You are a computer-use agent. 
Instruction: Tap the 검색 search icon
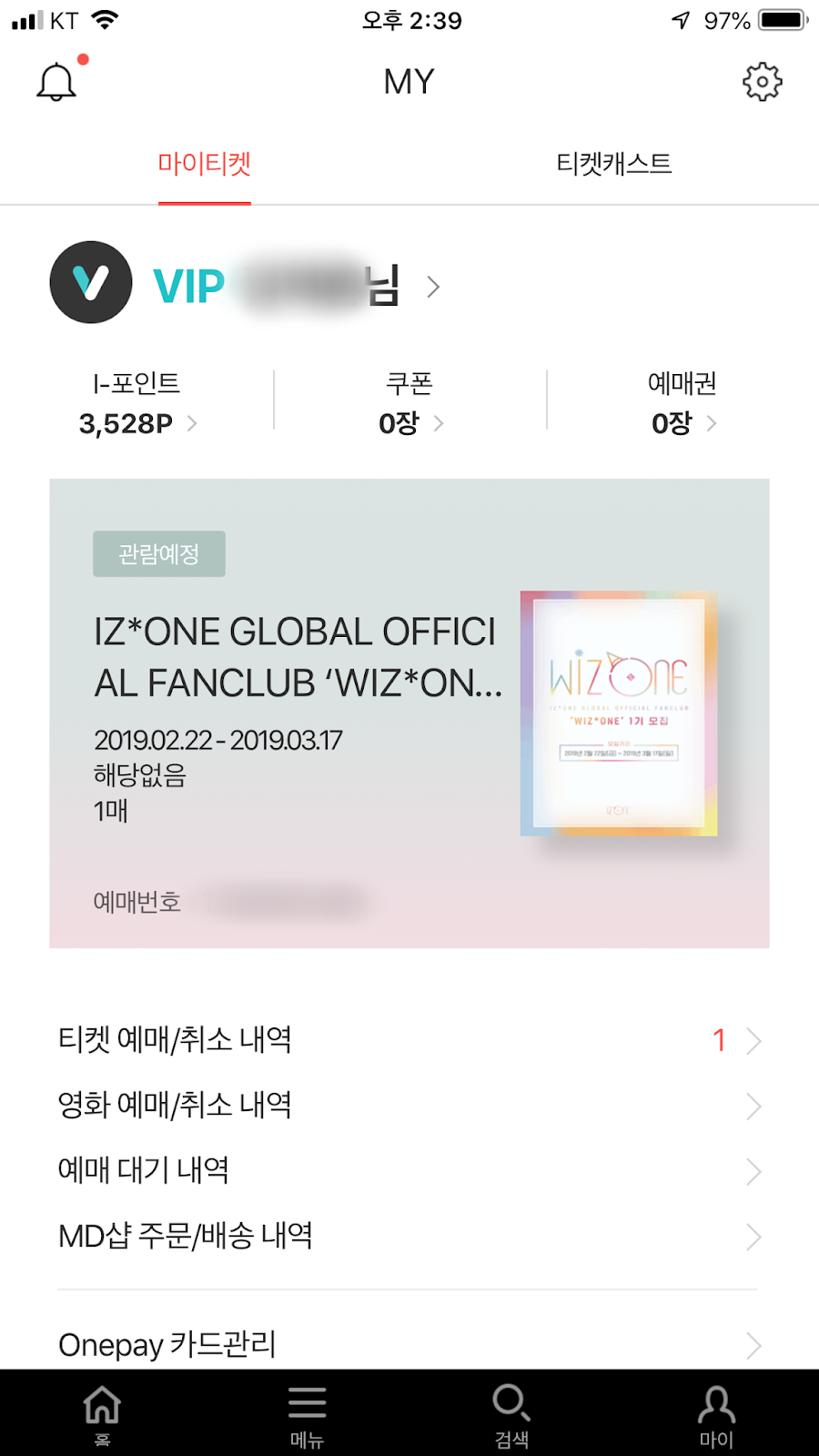pos(511,1410)
